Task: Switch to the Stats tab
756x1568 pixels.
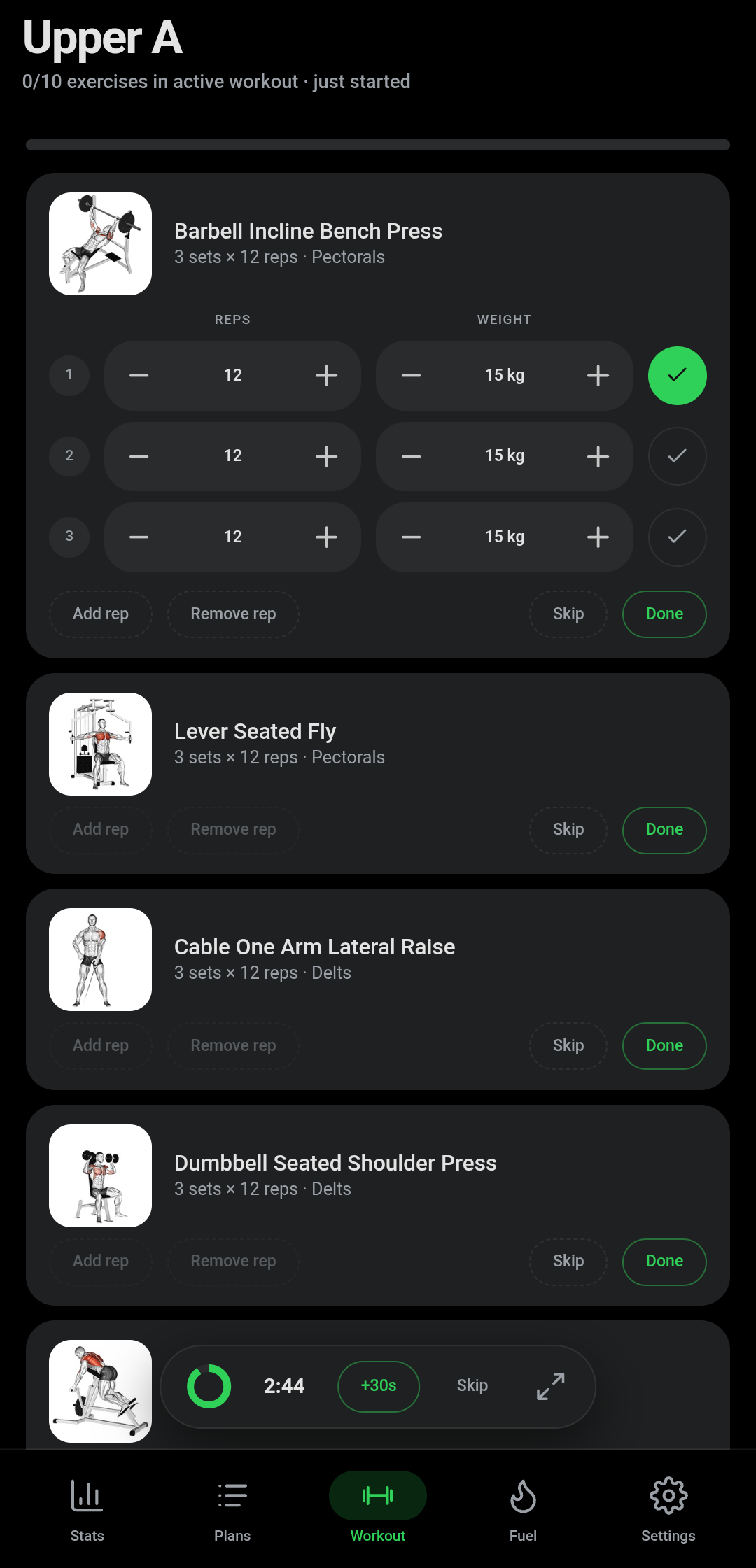Action: 87,1510
